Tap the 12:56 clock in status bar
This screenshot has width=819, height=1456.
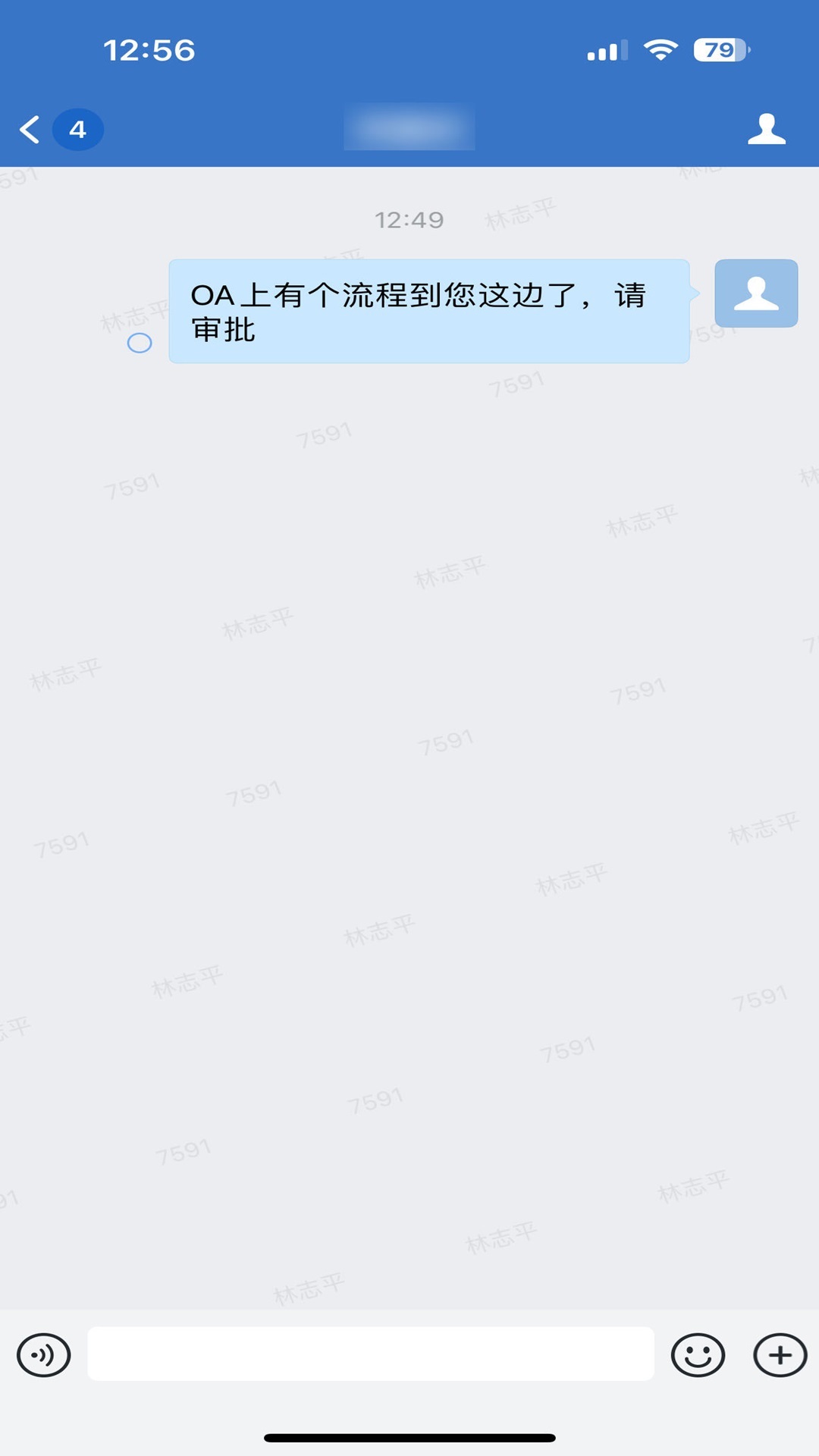coord(149,48)
